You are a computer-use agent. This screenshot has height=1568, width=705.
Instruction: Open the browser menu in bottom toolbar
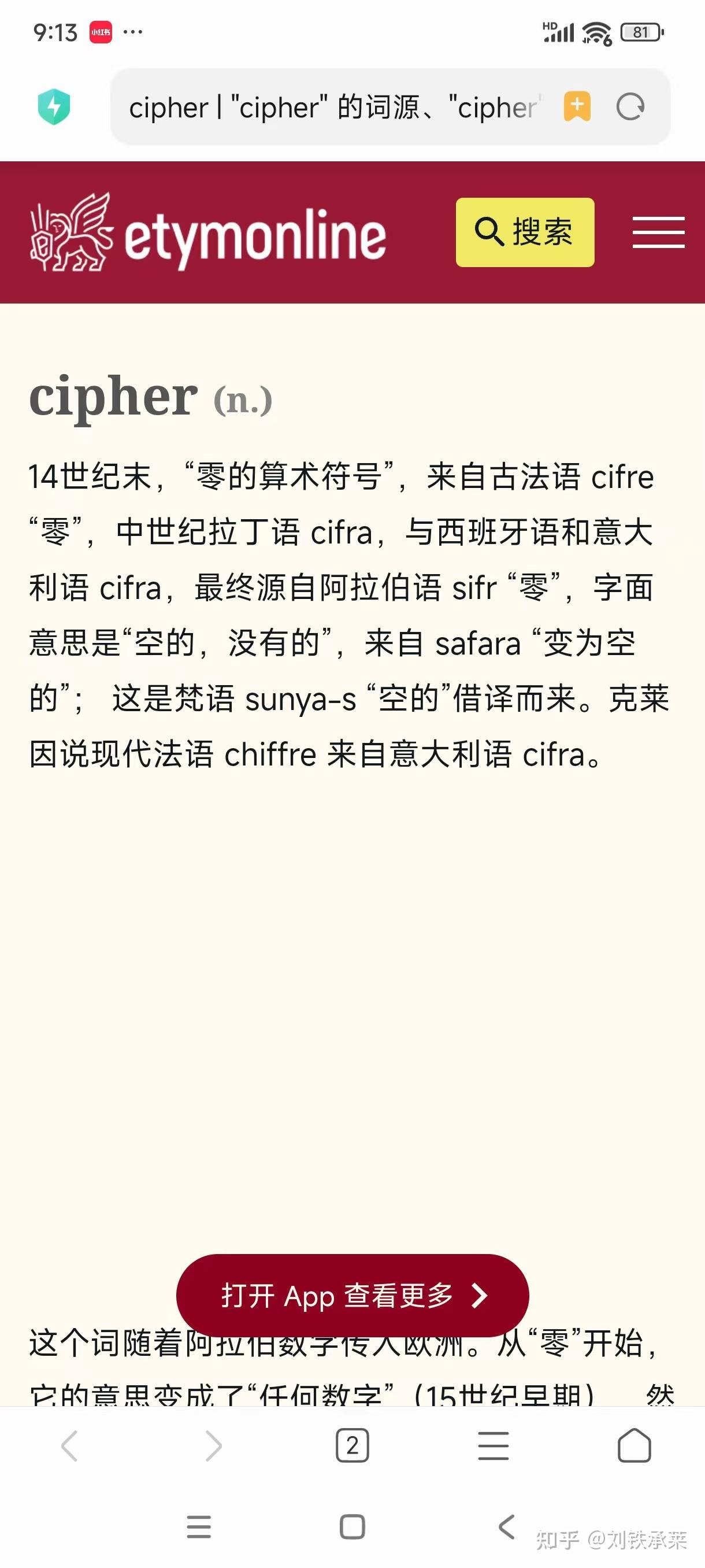point(493,1445)
